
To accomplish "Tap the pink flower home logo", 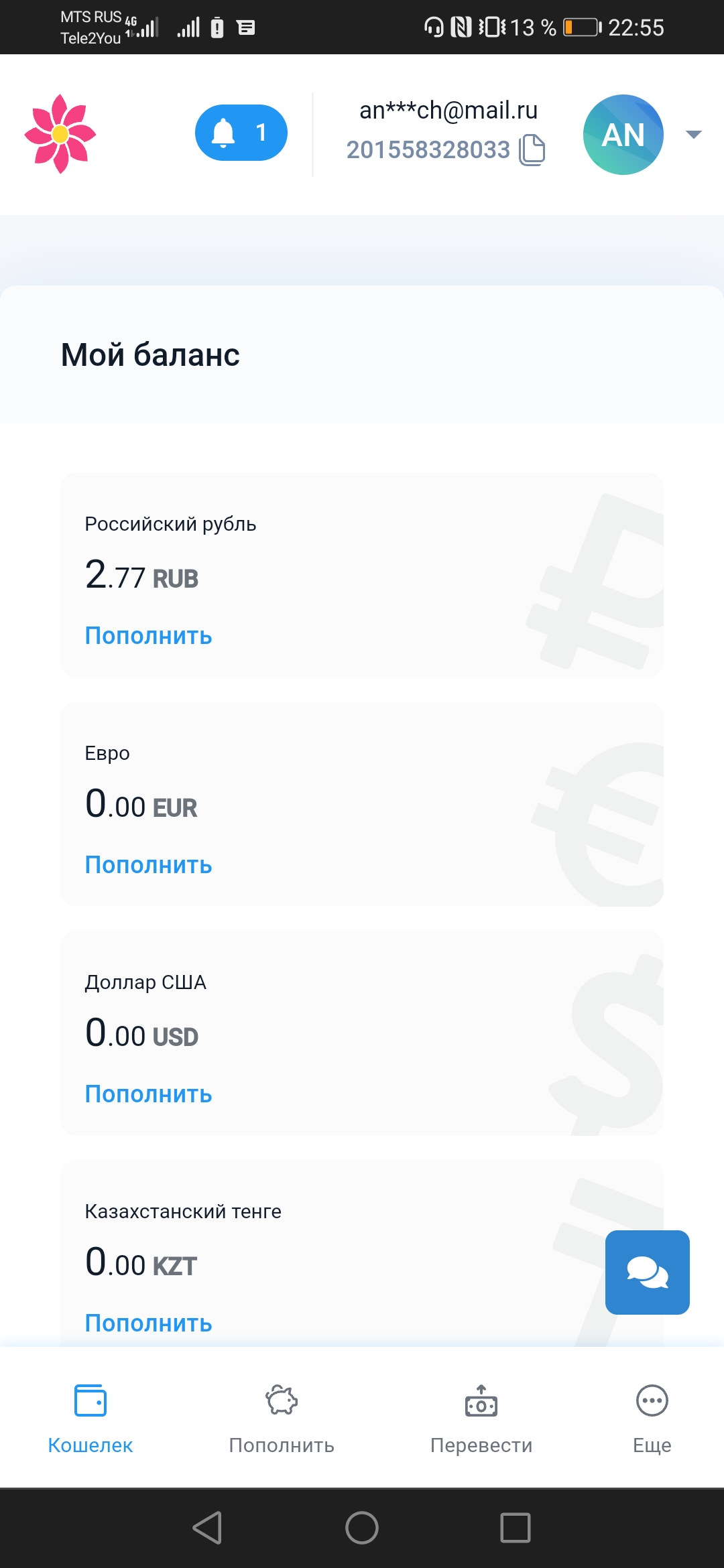I will pyautogui.click(x=60, y=134).
